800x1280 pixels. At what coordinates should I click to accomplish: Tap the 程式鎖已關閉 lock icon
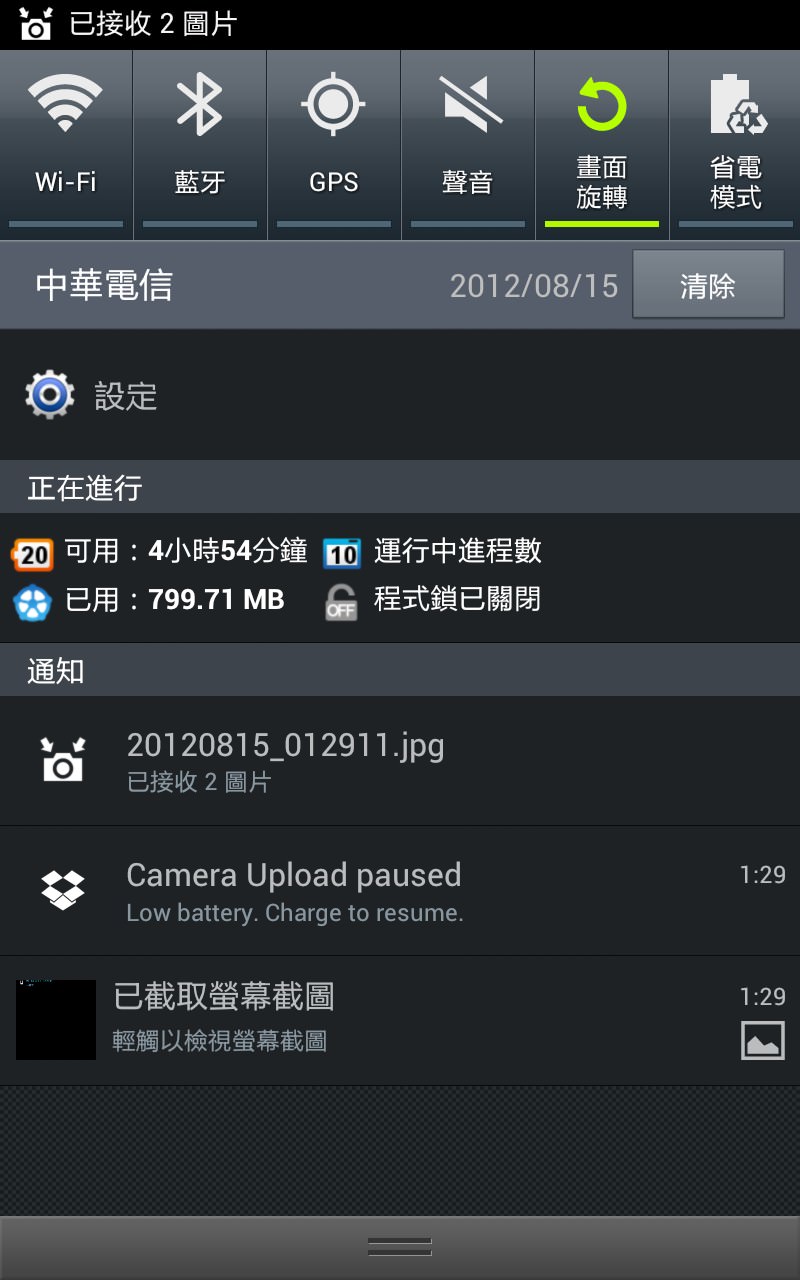pos(340,598)
